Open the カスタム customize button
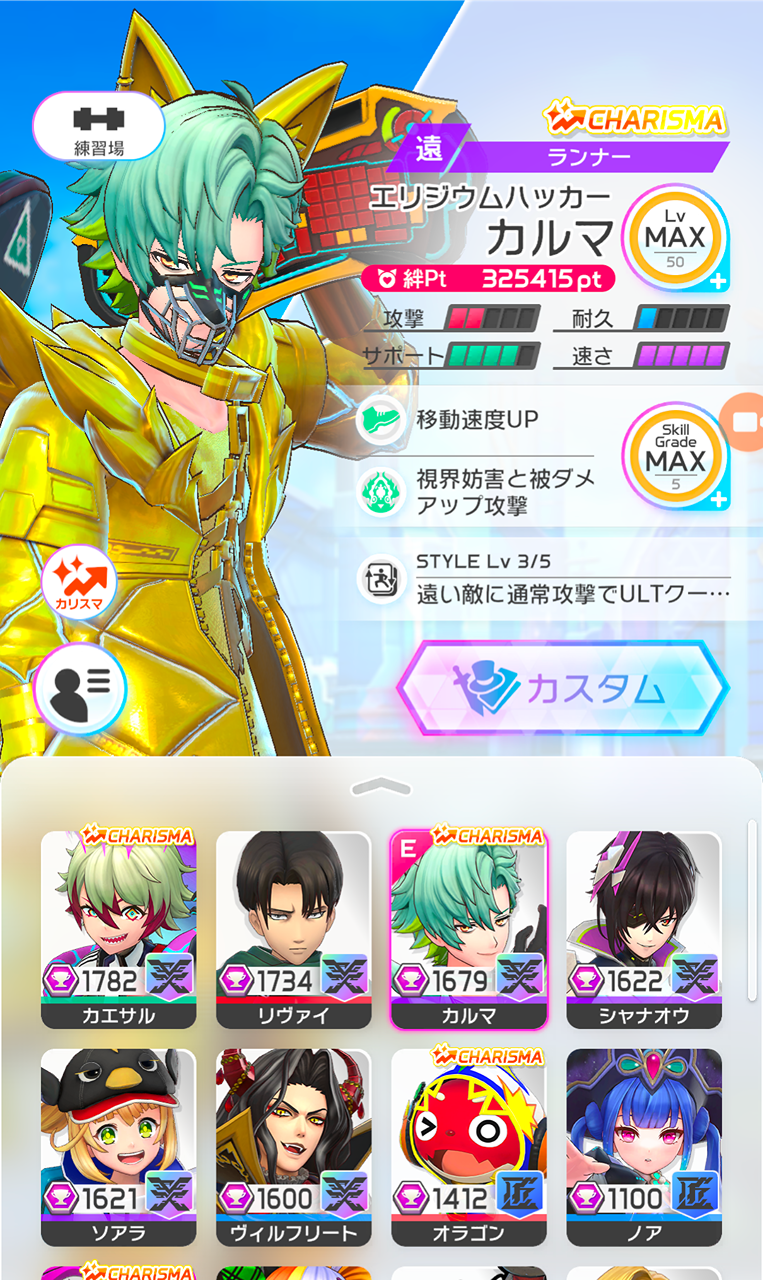This screenshot has width=763, height=1280. tap(563, 688)
